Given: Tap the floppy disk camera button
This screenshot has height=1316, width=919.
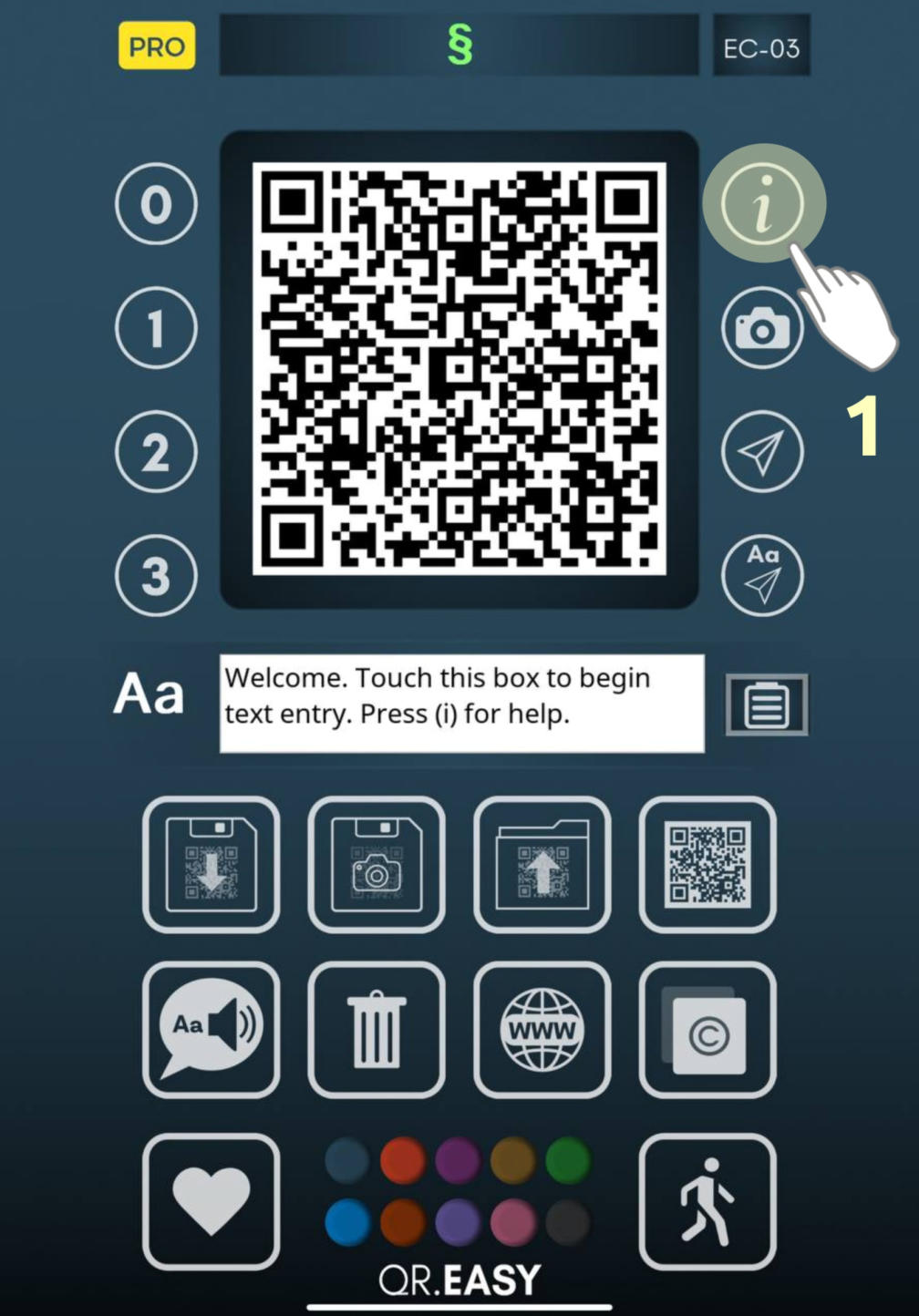Looking at the screenshot, I should 377,865.
